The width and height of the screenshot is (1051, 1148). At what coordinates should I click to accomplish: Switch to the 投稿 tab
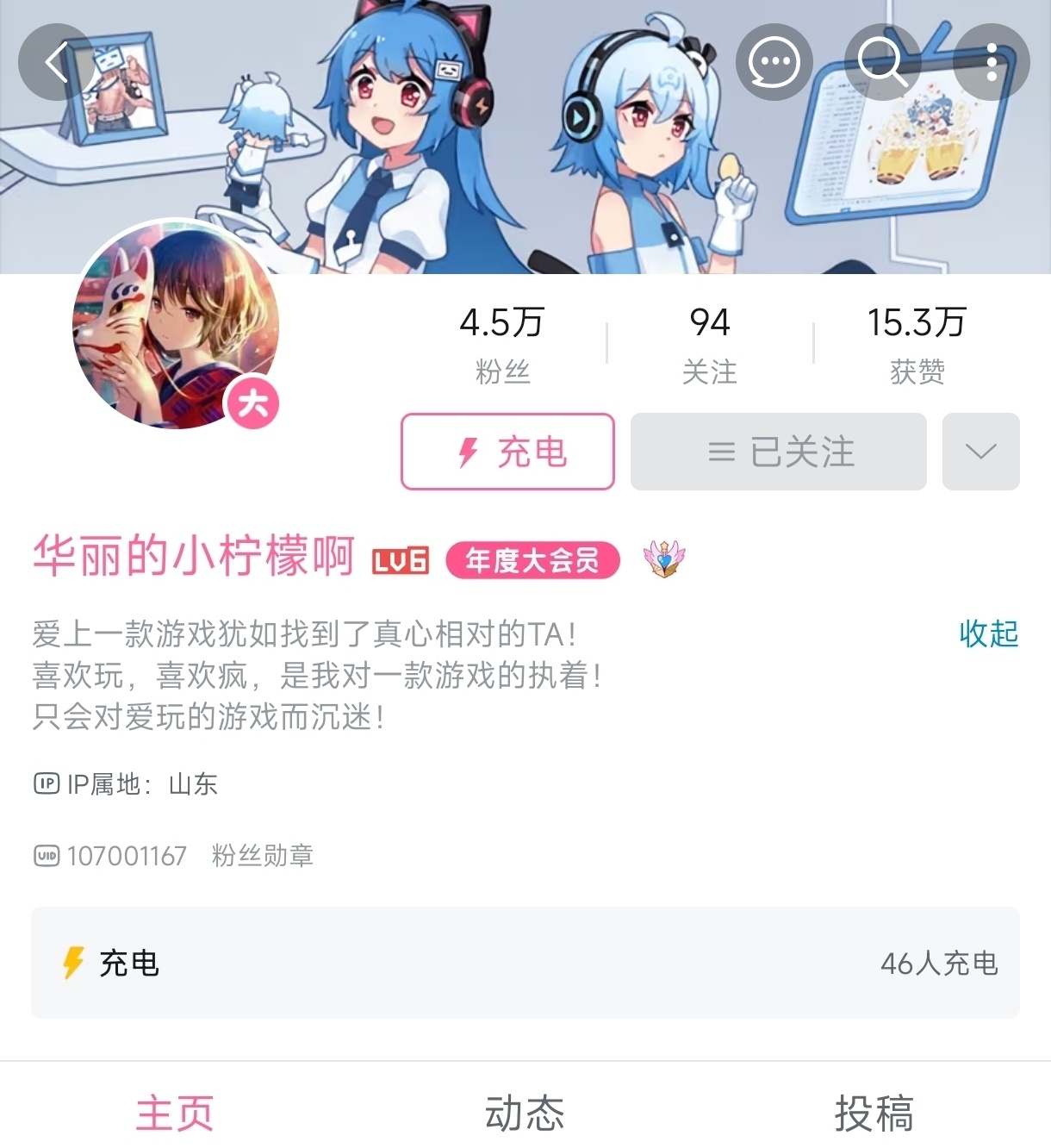coord(874,1113)
